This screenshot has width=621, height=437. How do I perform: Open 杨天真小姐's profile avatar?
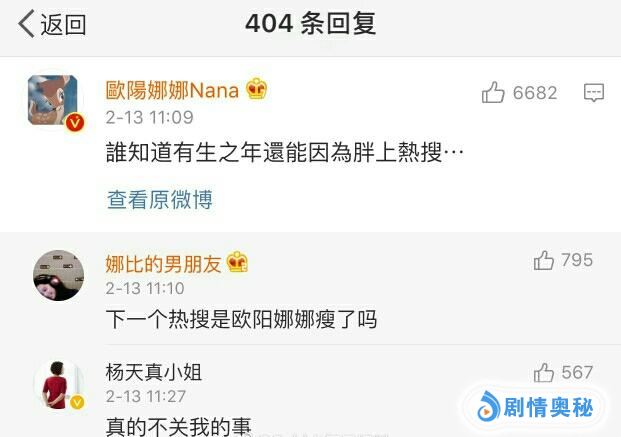[x=58, y=385]
